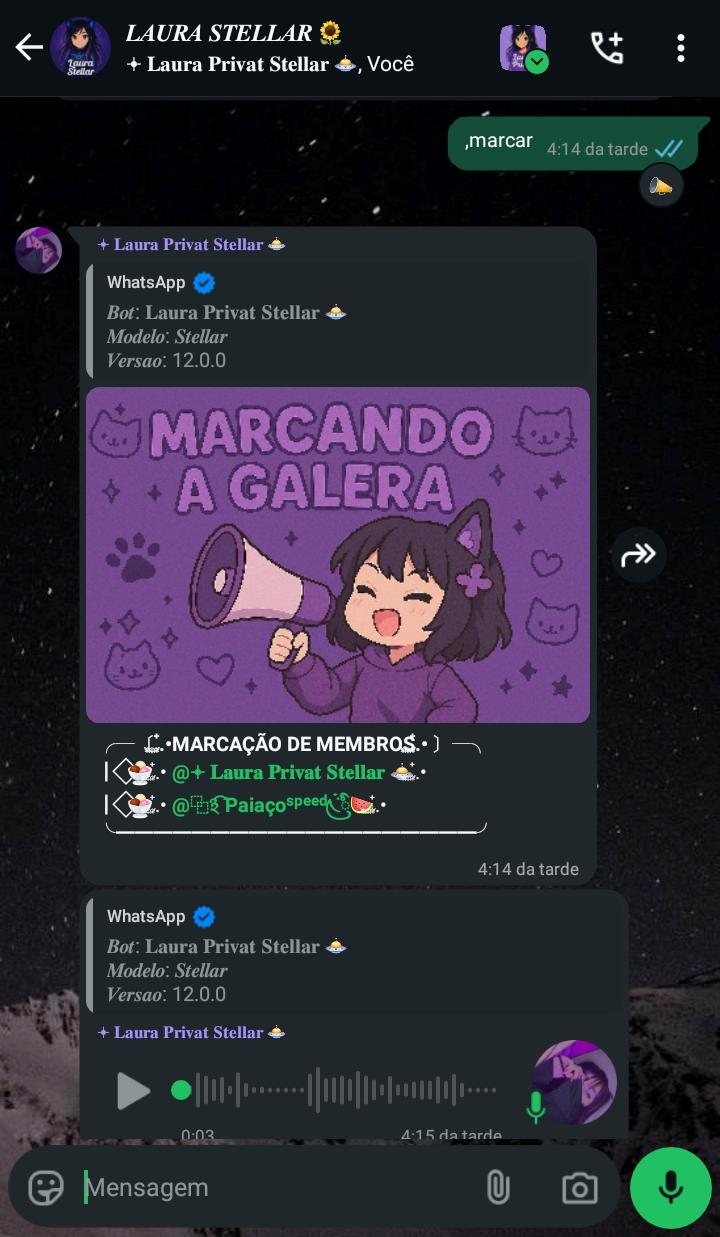This screenshot has width=720, height=1237.
Task: Open the camera from message bar
Action: [x=579, y=1187]
